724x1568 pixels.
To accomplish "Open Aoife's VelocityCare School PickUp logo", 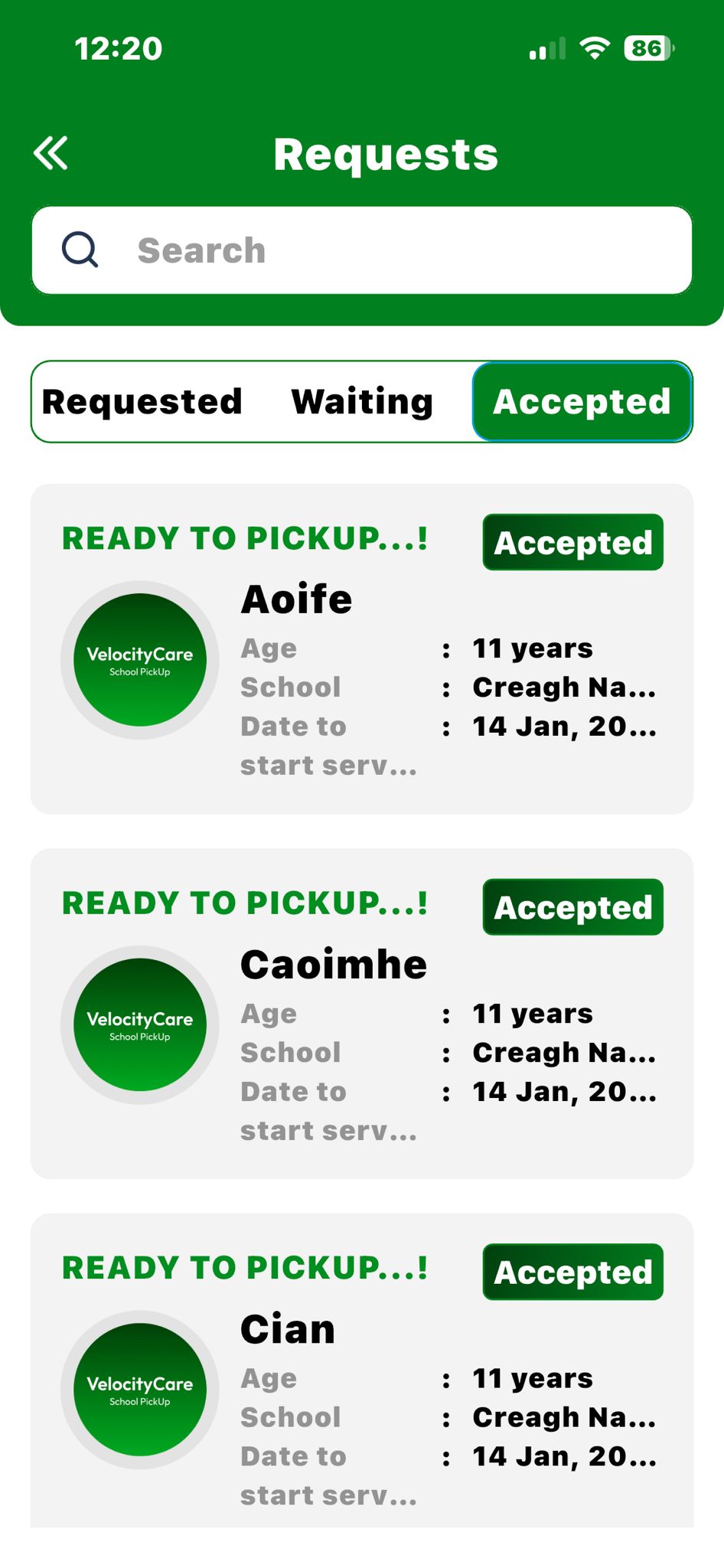I will 139,661.
